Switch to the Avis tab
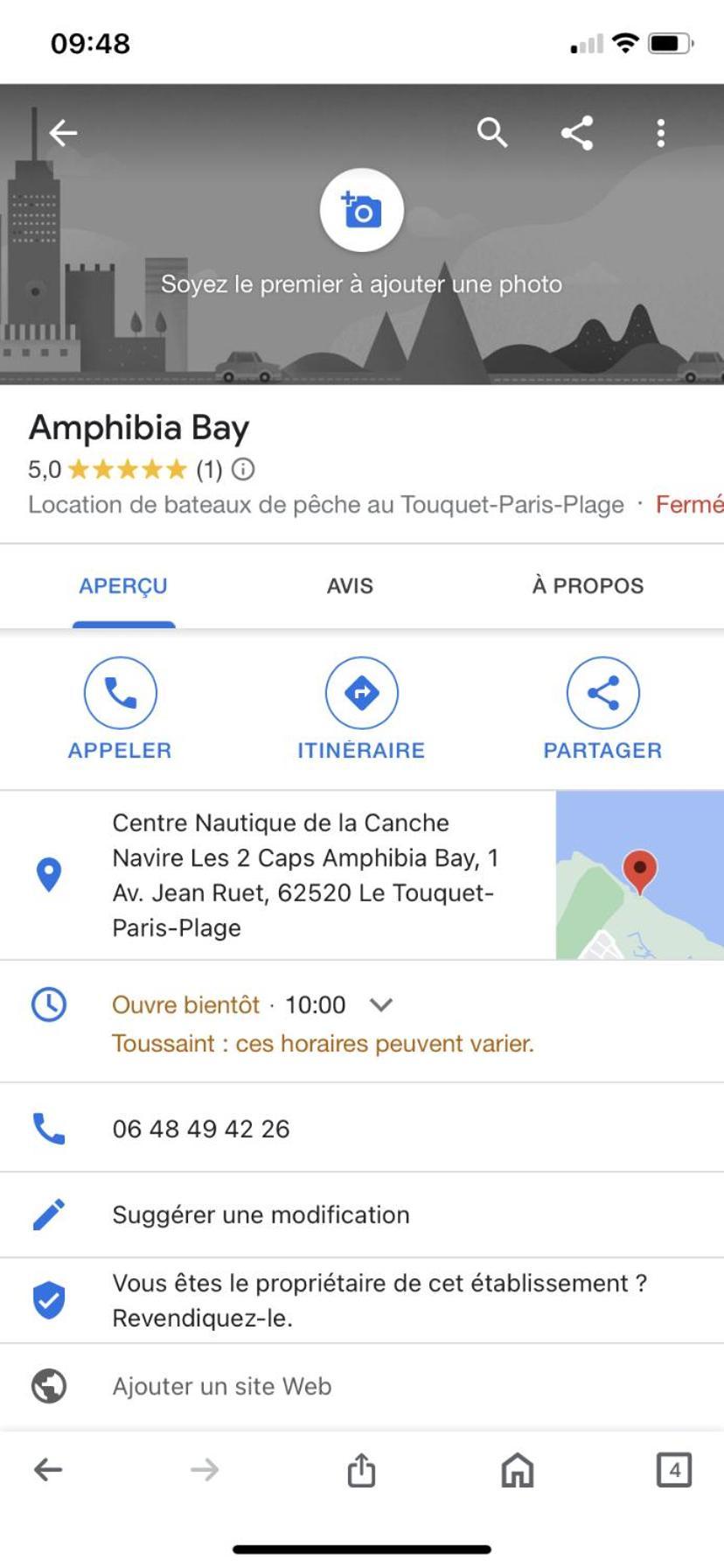The height and width of the screenshot is (1568, 724). point(350,586)
